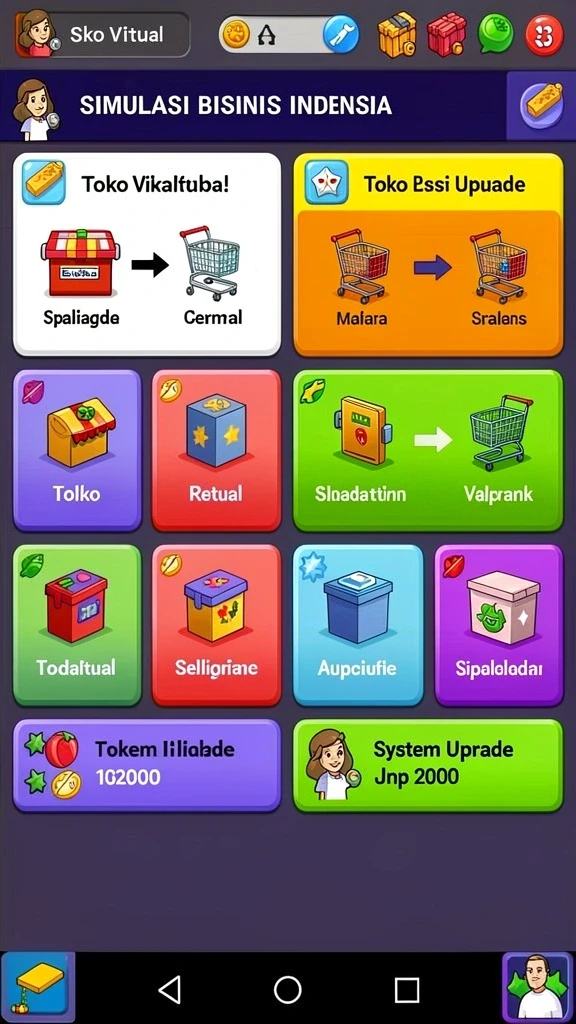576x1024 pixels.
Task: Select the purple Sipaleladaı tile
Action: point(499,625)
